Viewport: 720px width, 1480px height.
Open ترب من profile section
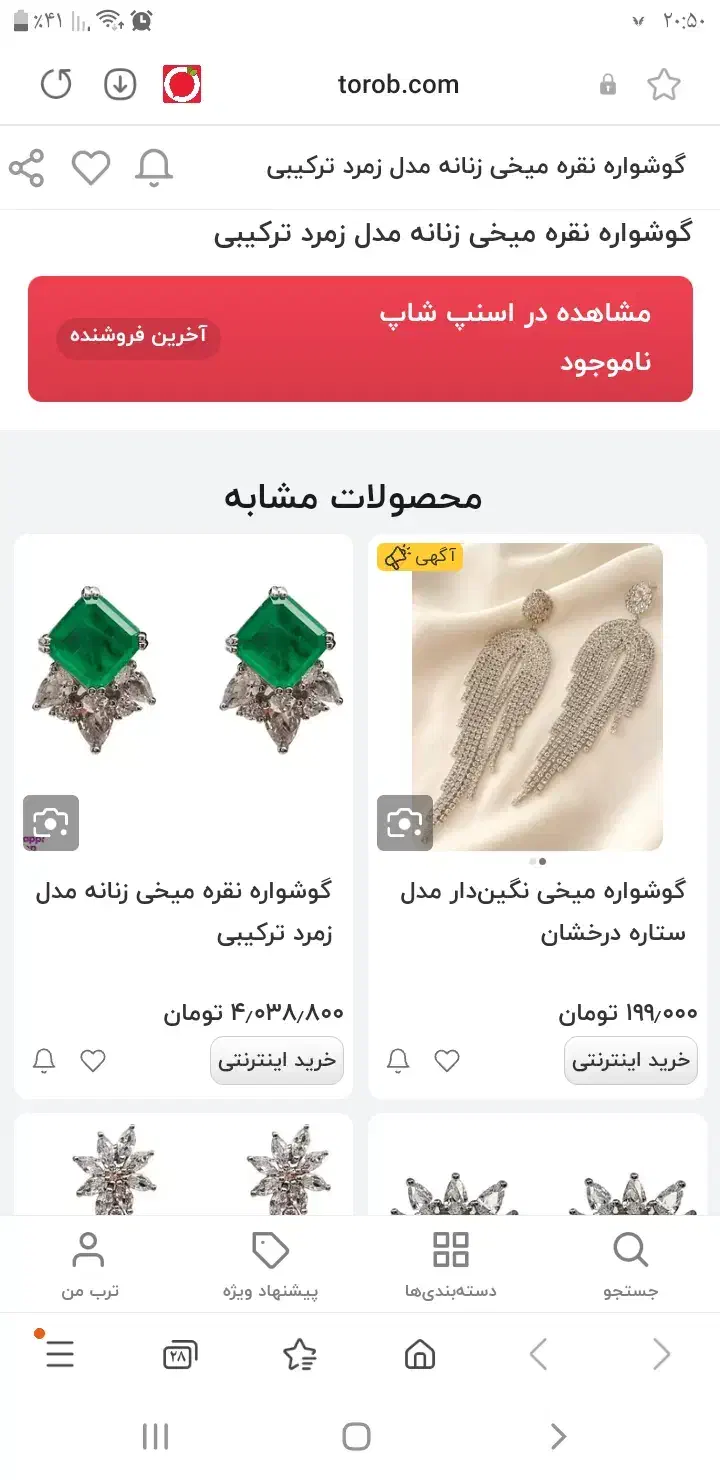(x=90, y=1263)
